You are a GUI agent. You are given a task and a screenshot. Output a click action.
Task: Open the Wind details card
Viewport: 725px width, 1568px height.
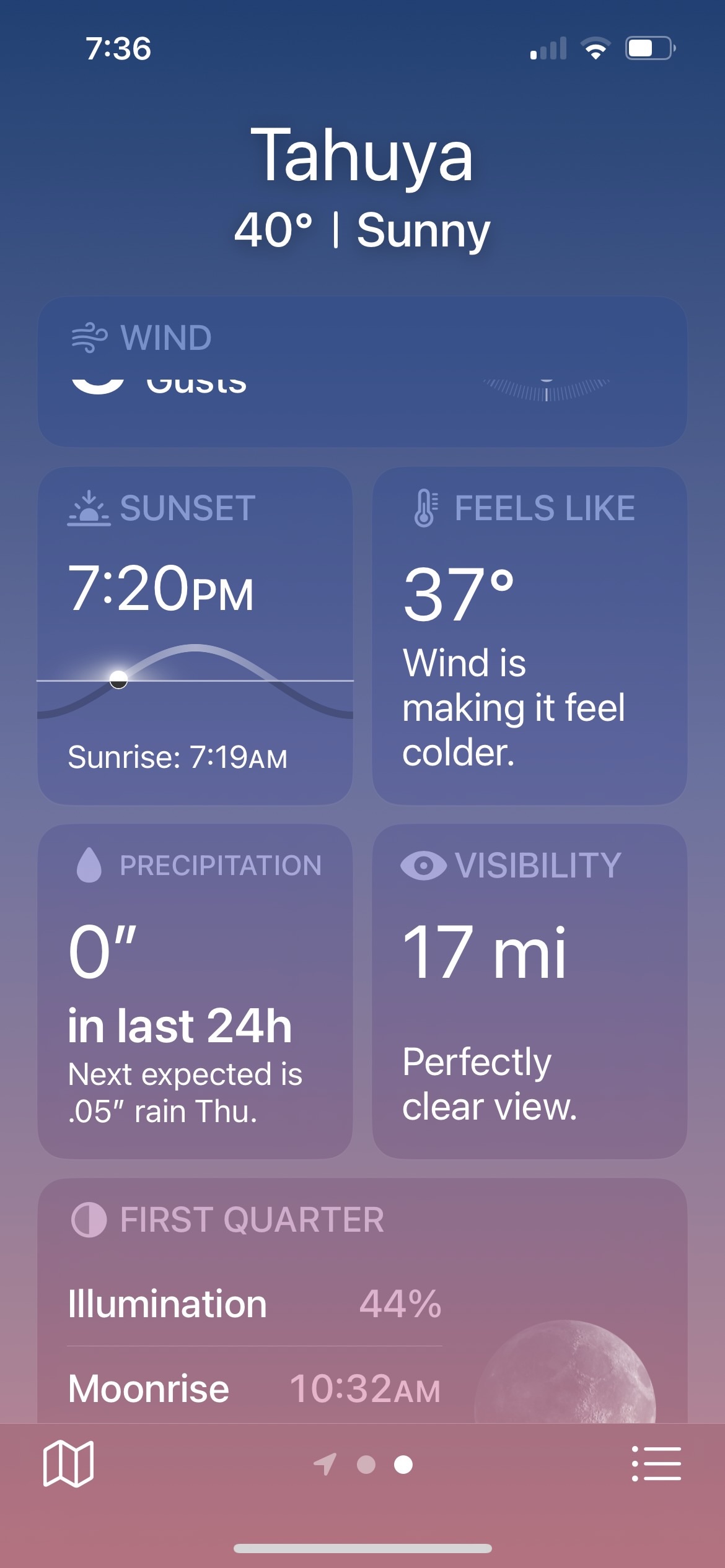tap(362, 372)
